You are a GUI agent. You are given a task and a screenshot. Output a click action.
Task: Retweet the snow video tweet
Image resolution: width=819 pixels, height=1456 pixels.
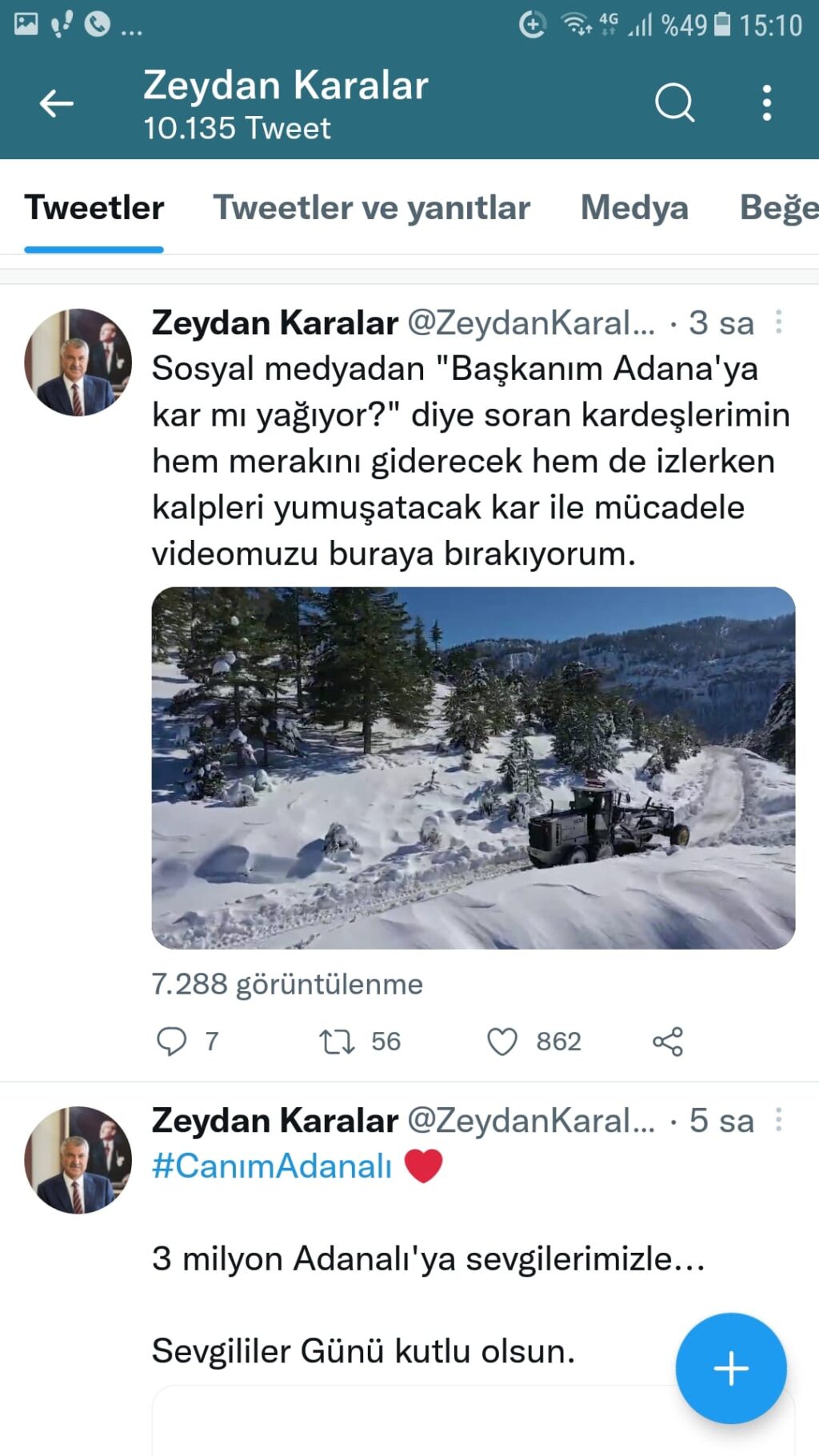pyautogui.click(x=337, y=1042)
